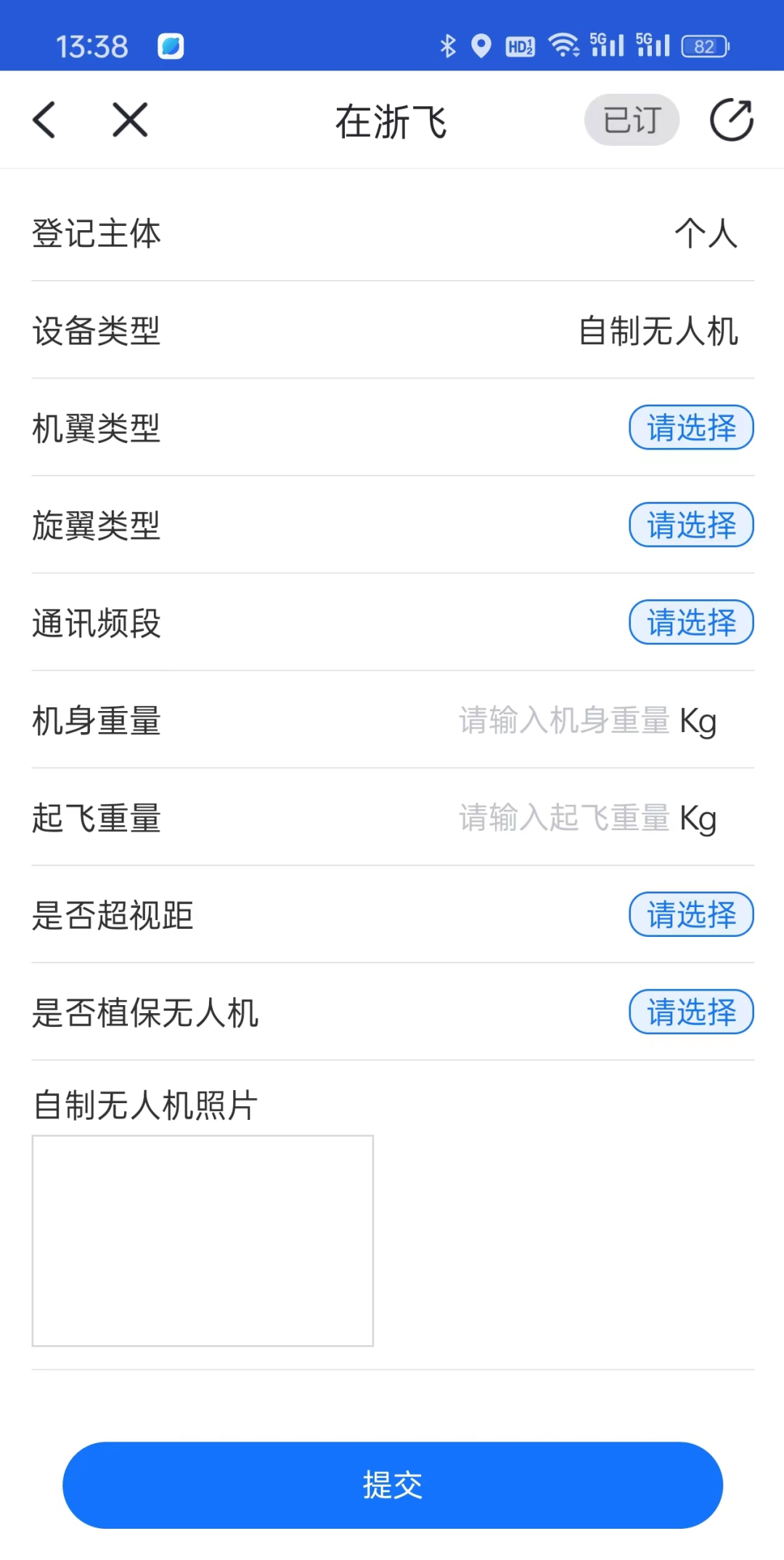Open the 是否超视距 selector
The height and width of the screenshot is (1560, 784).
coord(691,914)
